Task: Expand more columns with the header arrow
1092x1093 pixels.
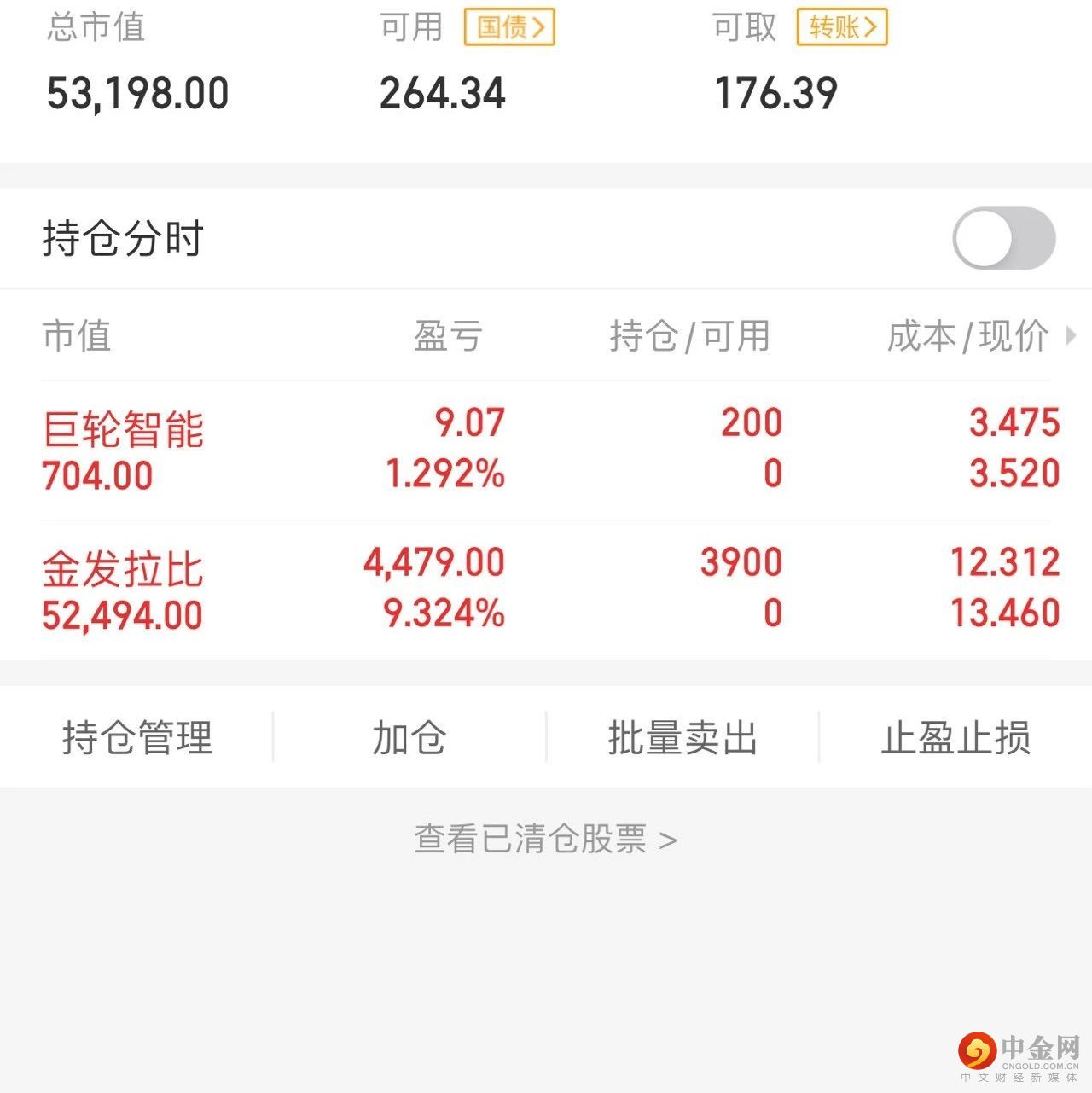Action: point(1072,336)
